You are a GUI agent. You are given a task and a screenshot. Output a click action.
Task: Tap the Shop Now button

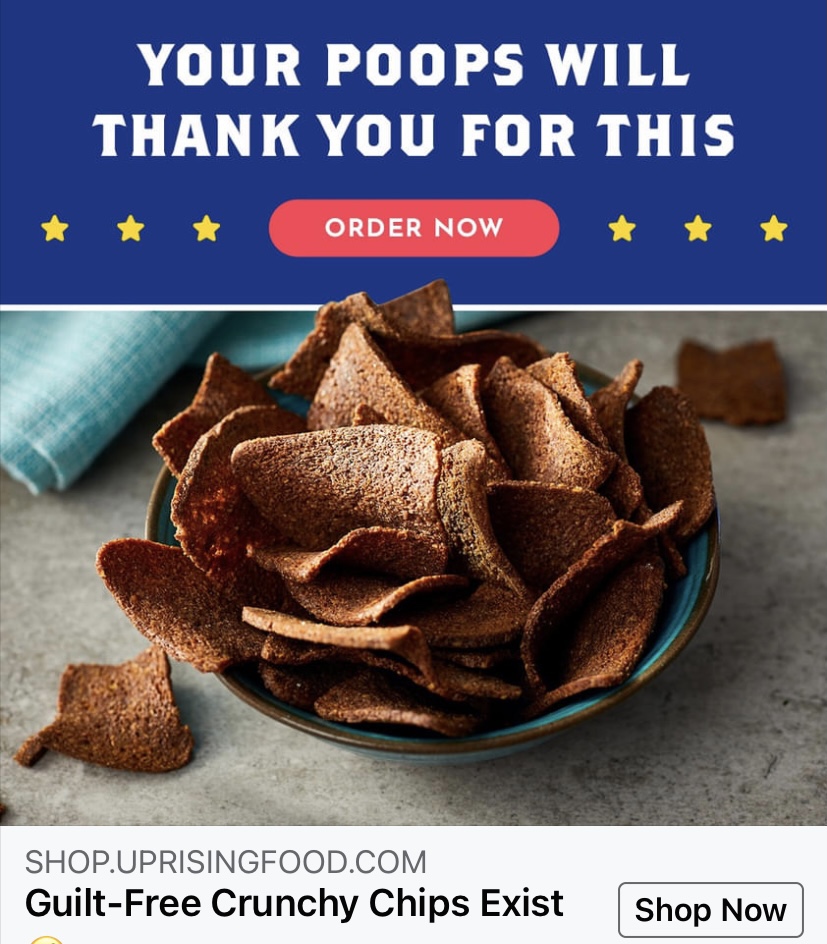(x=710, y=910)
